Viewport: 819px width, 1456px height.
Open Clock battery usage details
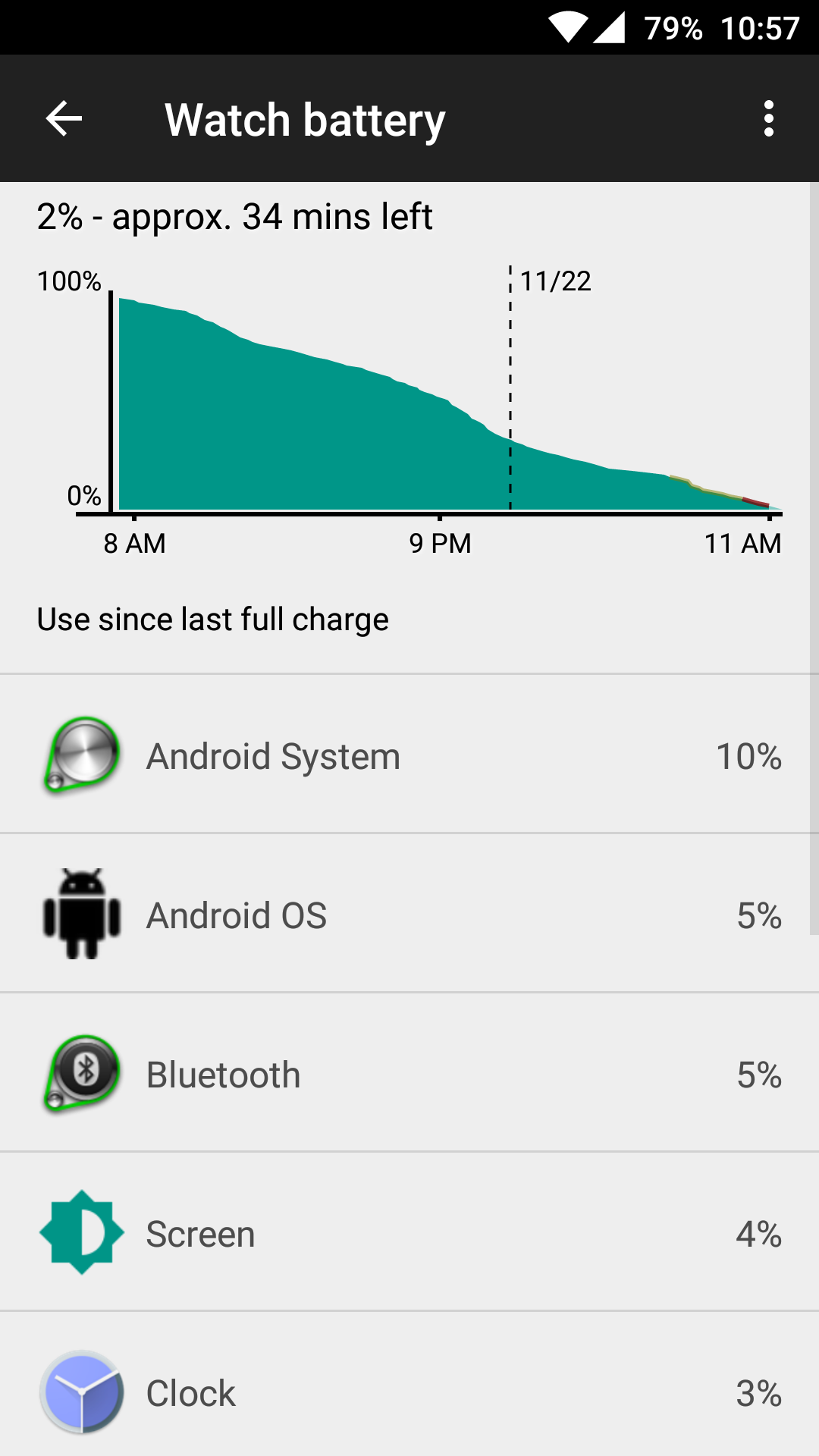pos(409,1393)
